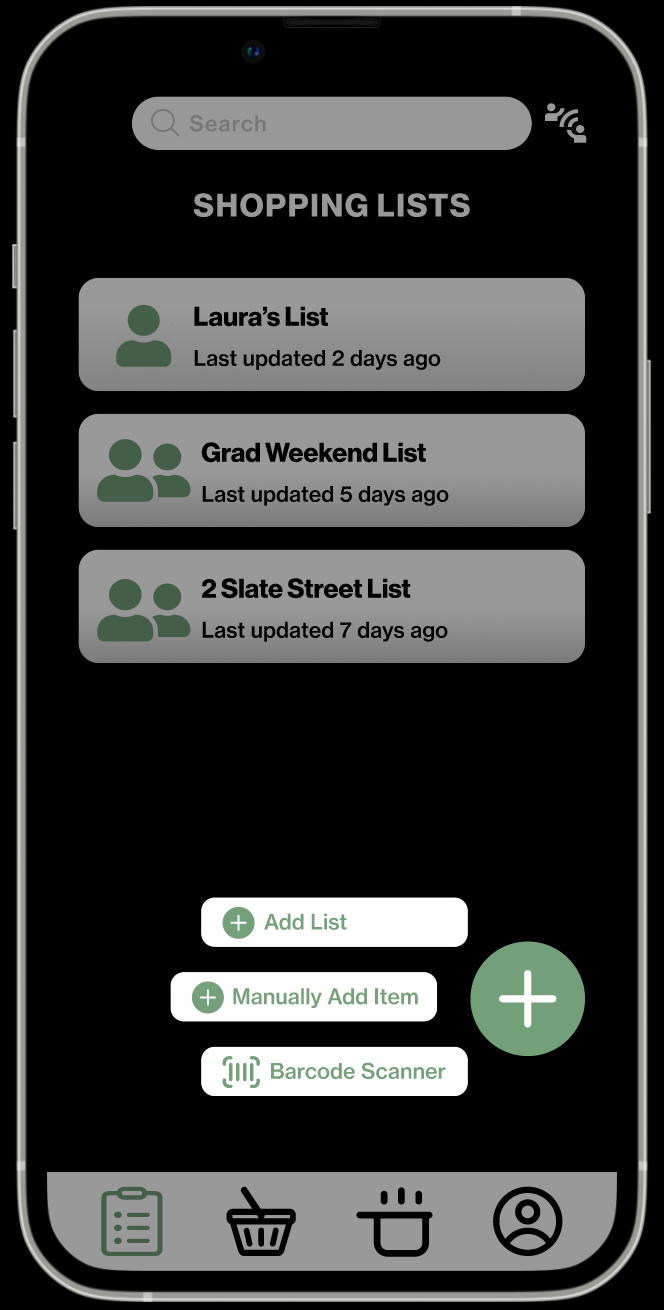Open the profile tab

click(527, 1221)
